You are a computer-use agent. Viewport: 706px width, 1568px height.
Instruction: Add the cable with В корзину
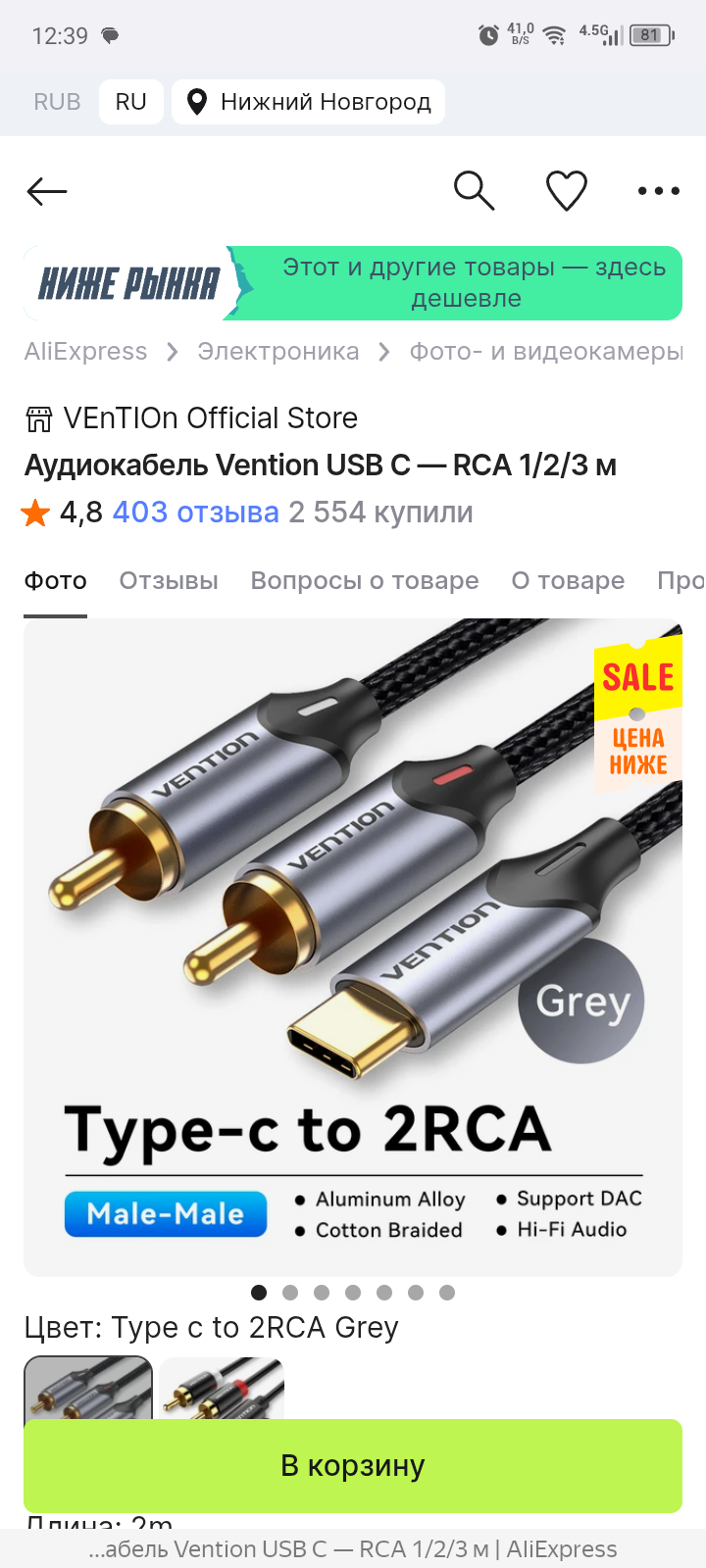click(x=353, y=1465)
